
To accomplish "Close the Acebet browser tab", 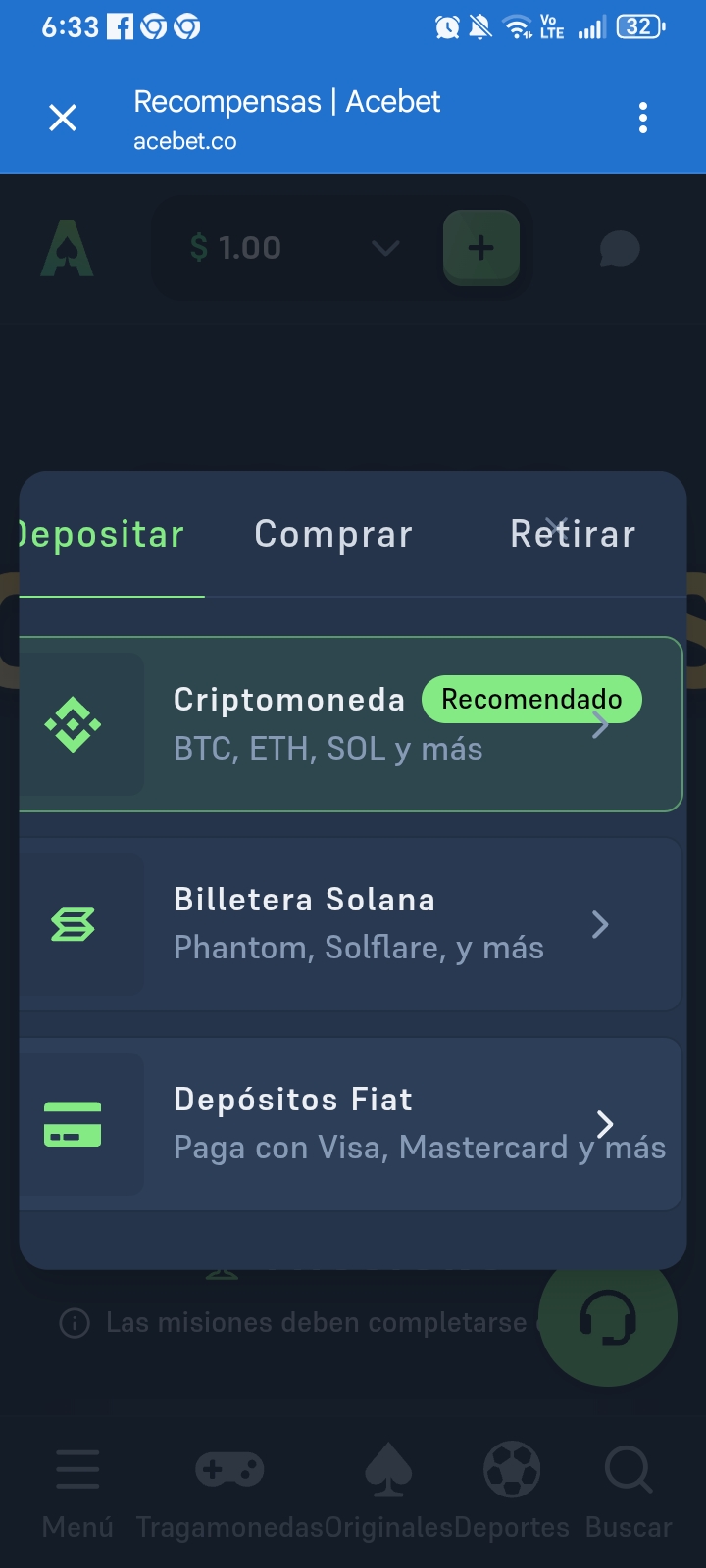I will click(63, 119).
